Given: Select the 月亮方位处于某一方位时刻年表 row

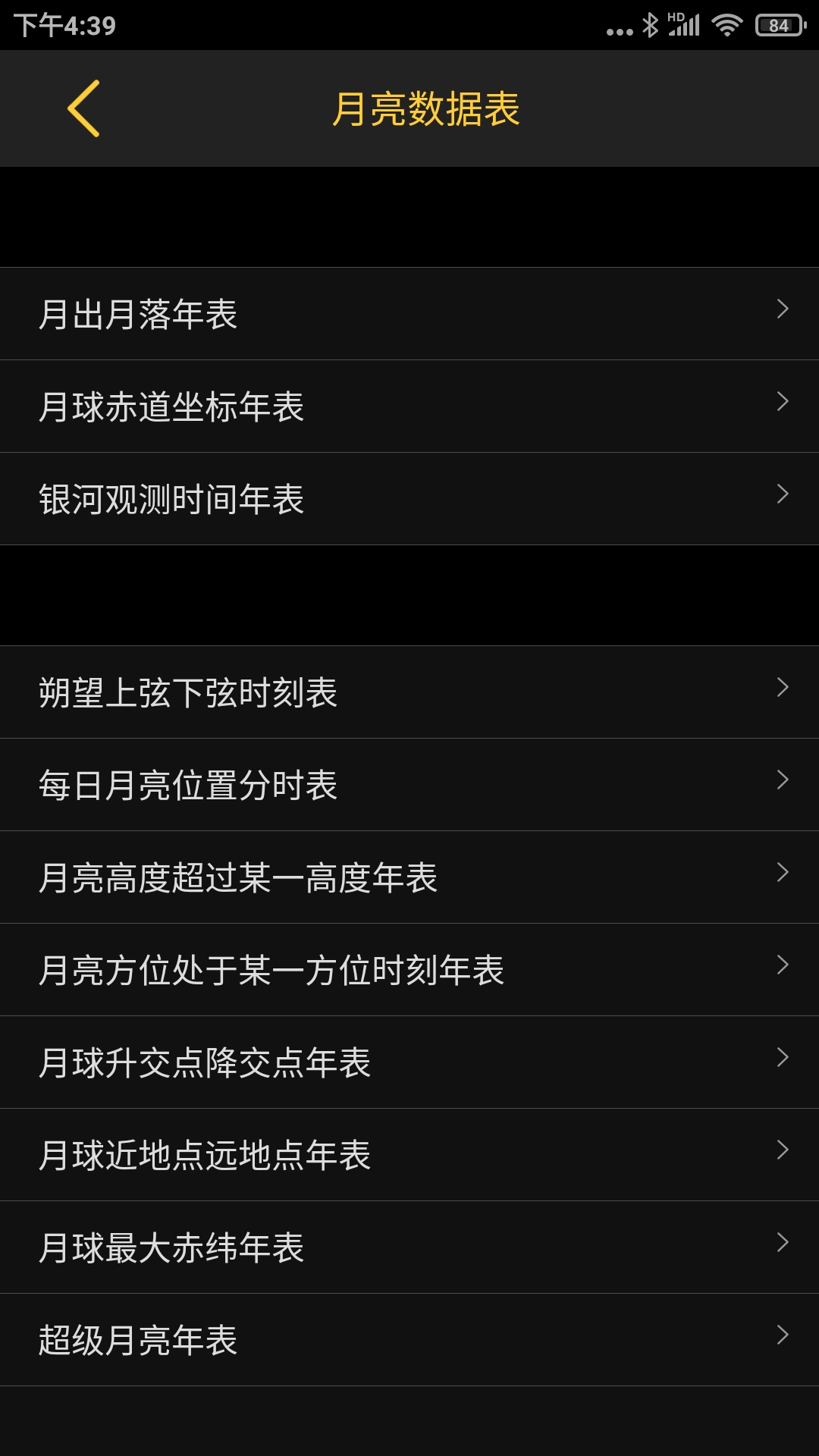Looking at the screenshot, I should pyautogui.click(x=409, y=970).
